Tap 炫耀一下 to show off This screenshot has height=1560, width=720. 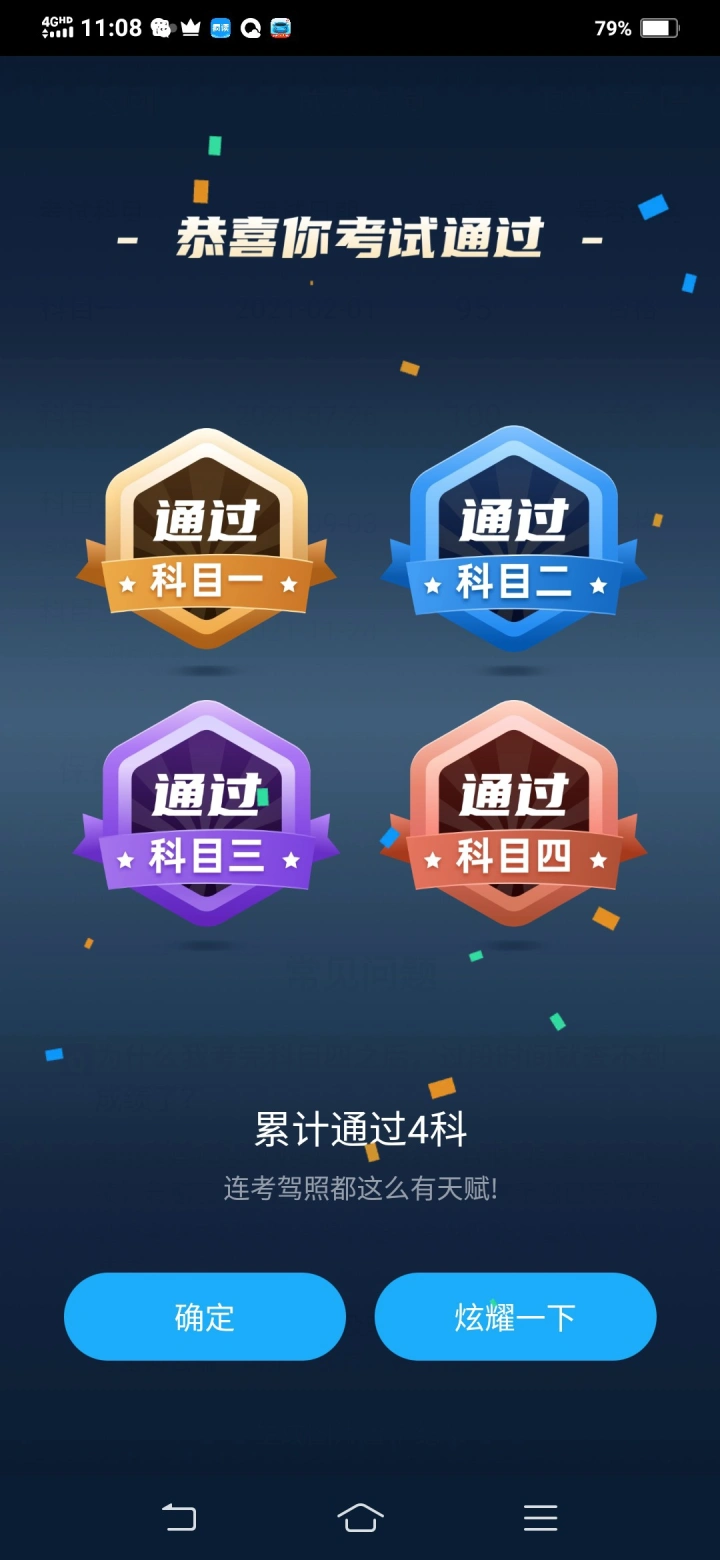click(x=515, y=1316)
